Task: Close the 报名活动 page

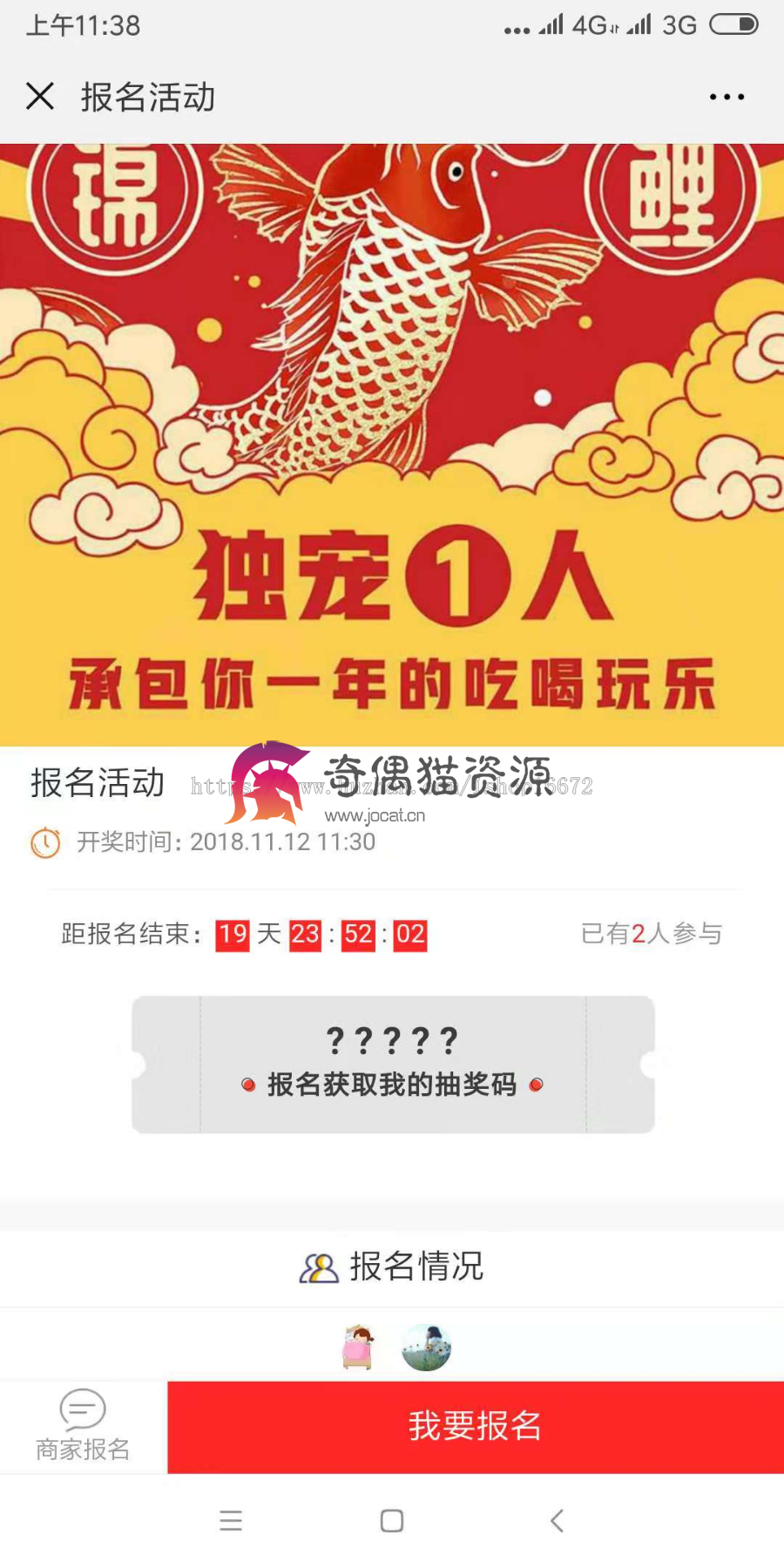Action: coord(40,97)
